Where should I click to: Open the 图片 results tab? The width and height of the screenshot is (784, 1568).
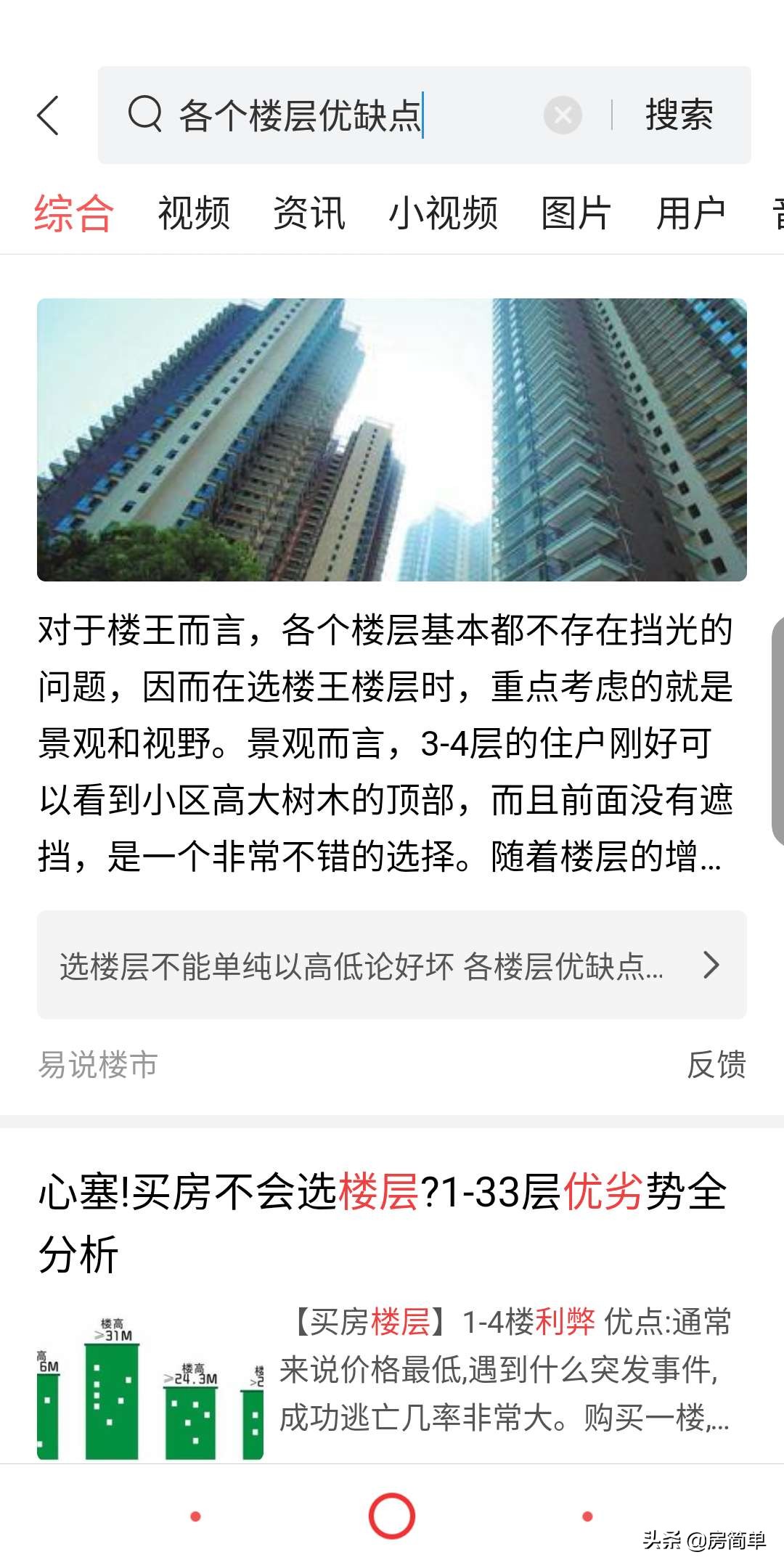[x=573, y=214]
